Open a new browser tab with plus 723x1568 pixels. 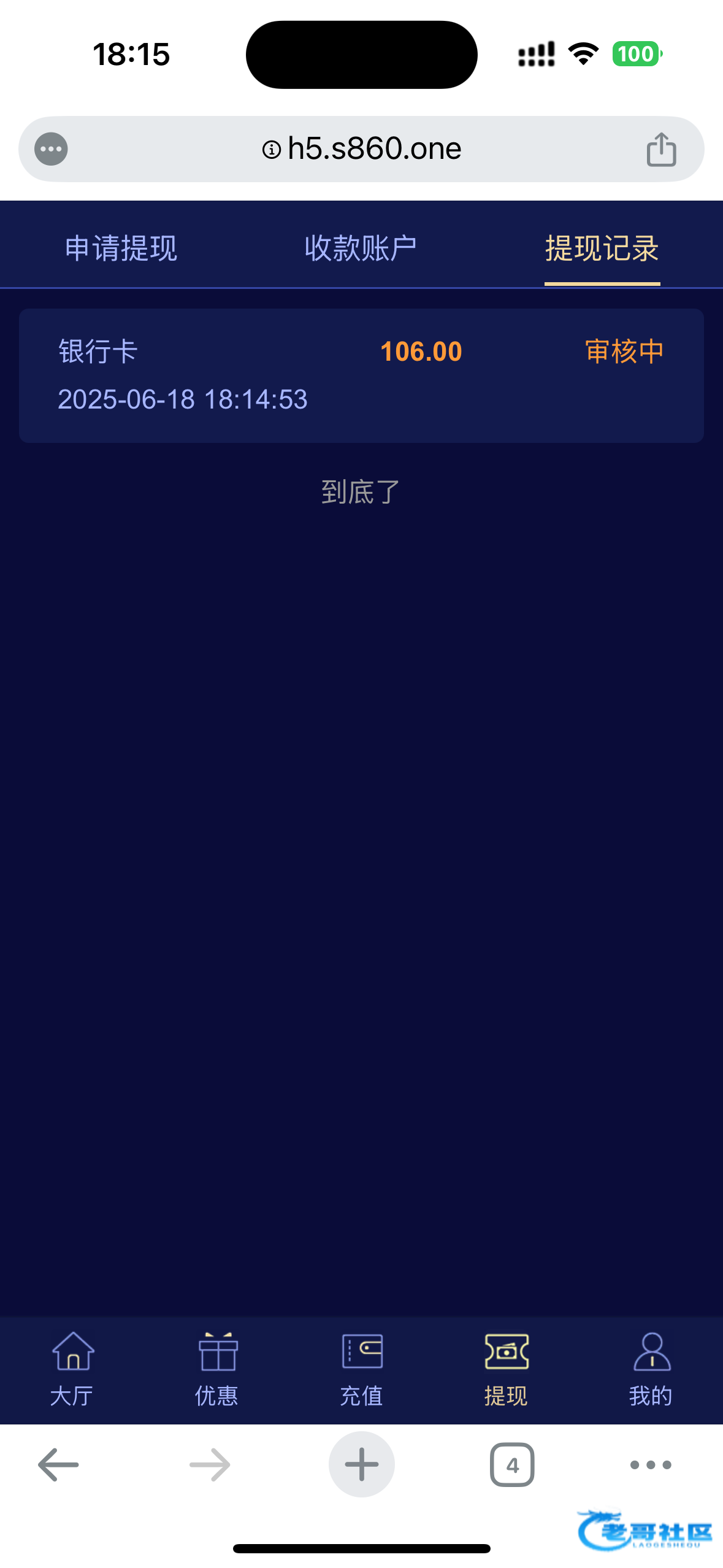362,1465
